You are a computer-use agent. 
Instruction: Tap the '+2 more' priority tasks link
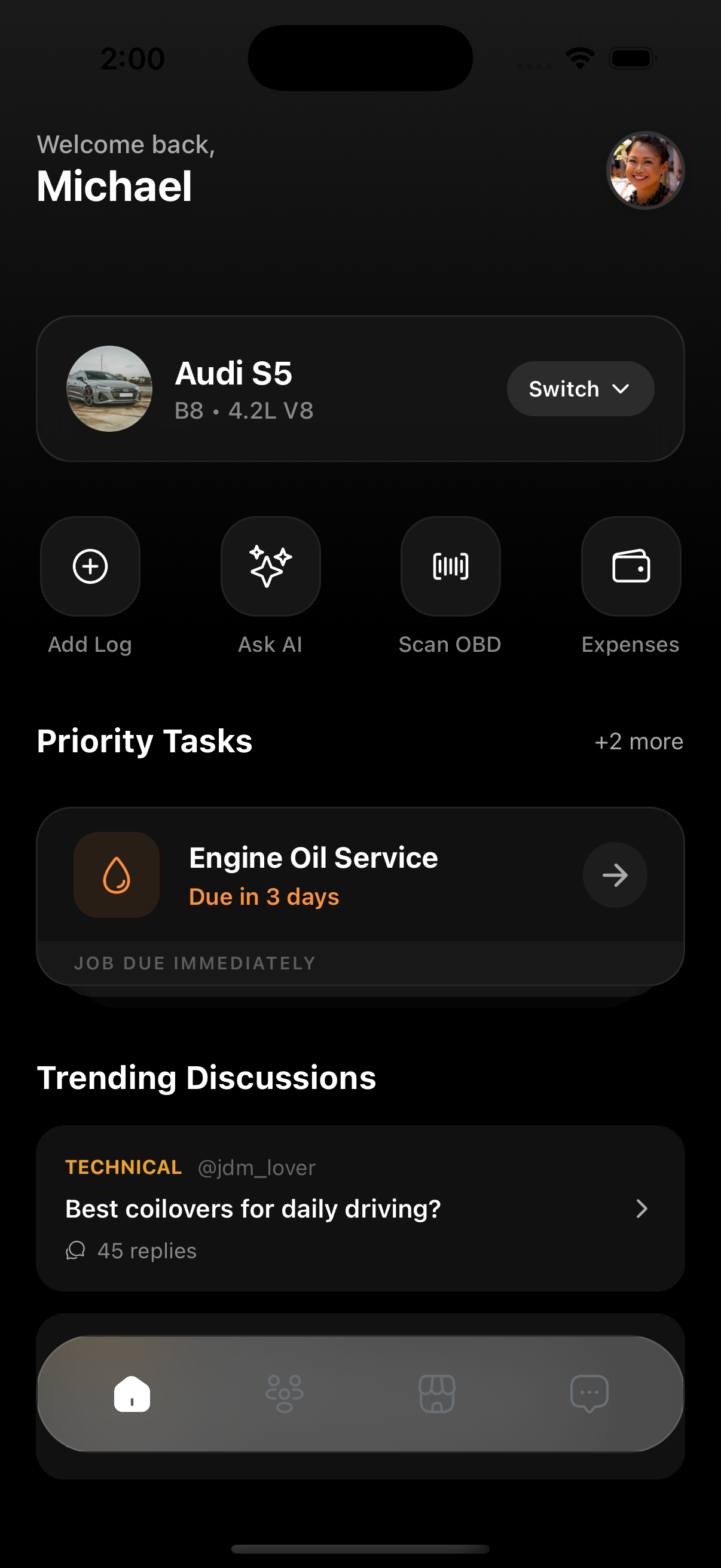638,742
